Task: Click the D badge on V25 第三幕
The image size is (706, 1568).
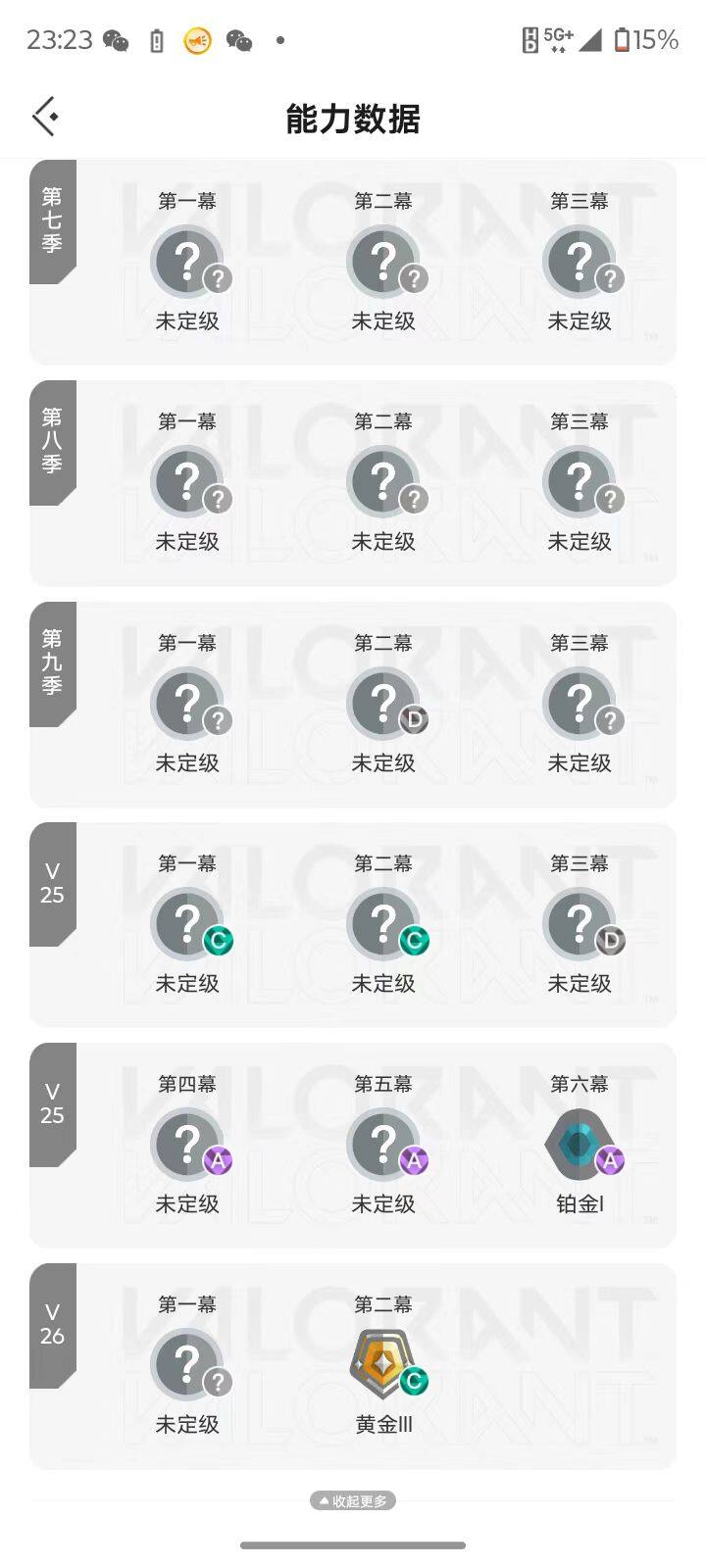Action: click(610, 940)
